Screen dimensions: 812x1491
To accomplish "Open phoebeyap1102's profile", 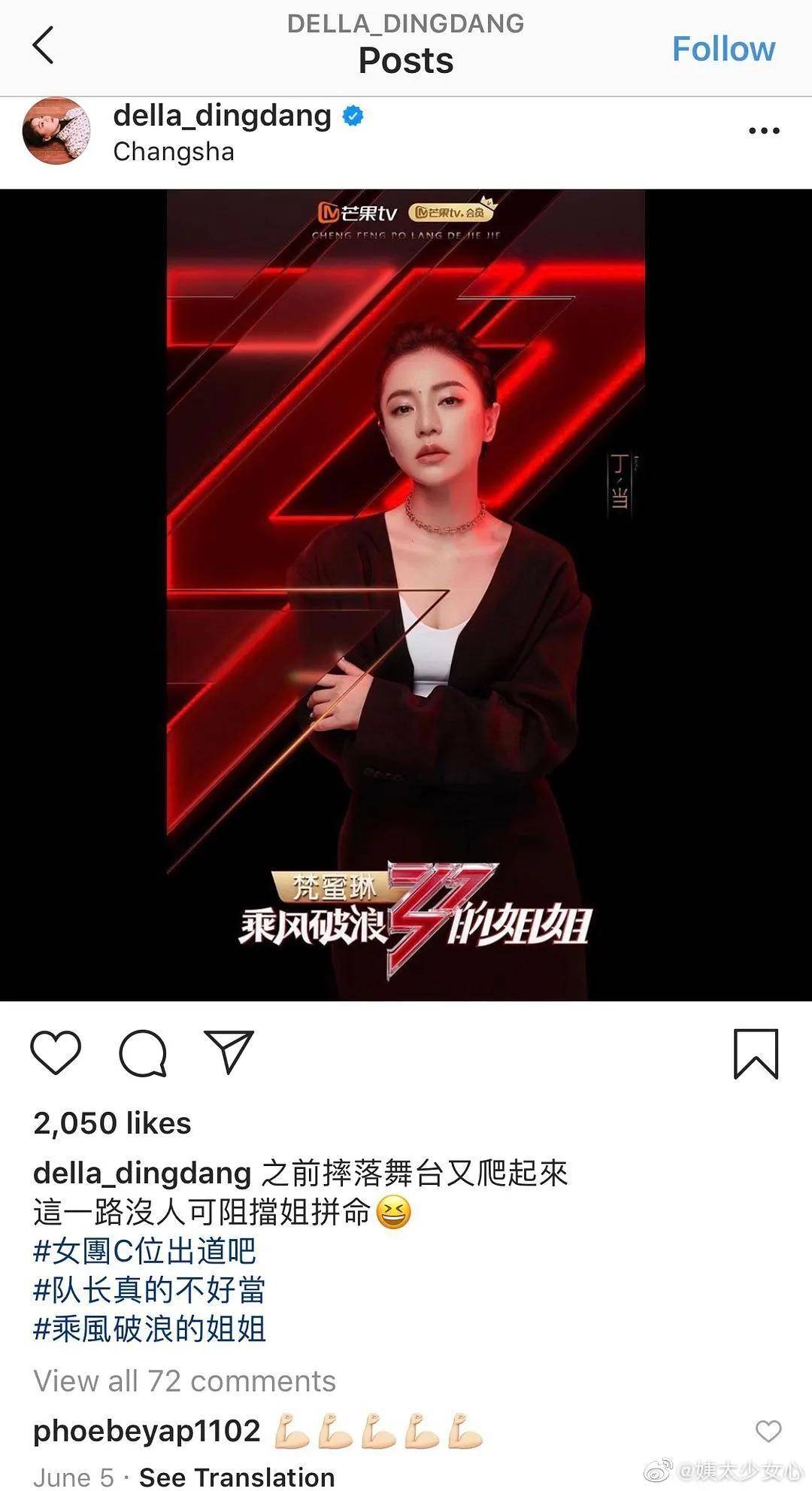I will [x=147, y=1431].
